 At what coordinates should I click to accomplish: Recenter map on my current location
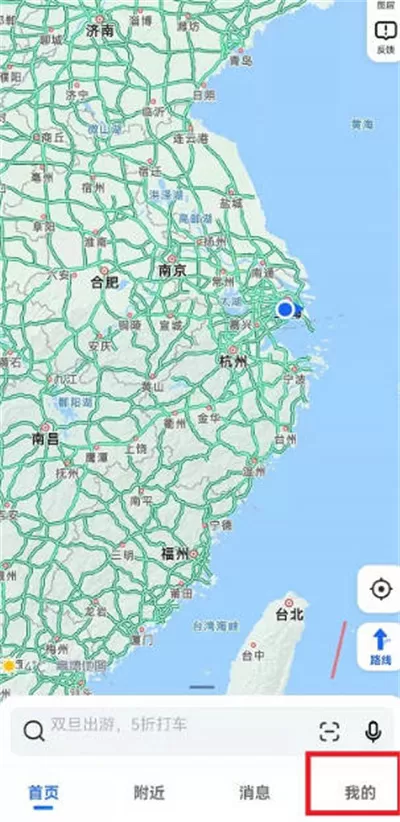381,589
